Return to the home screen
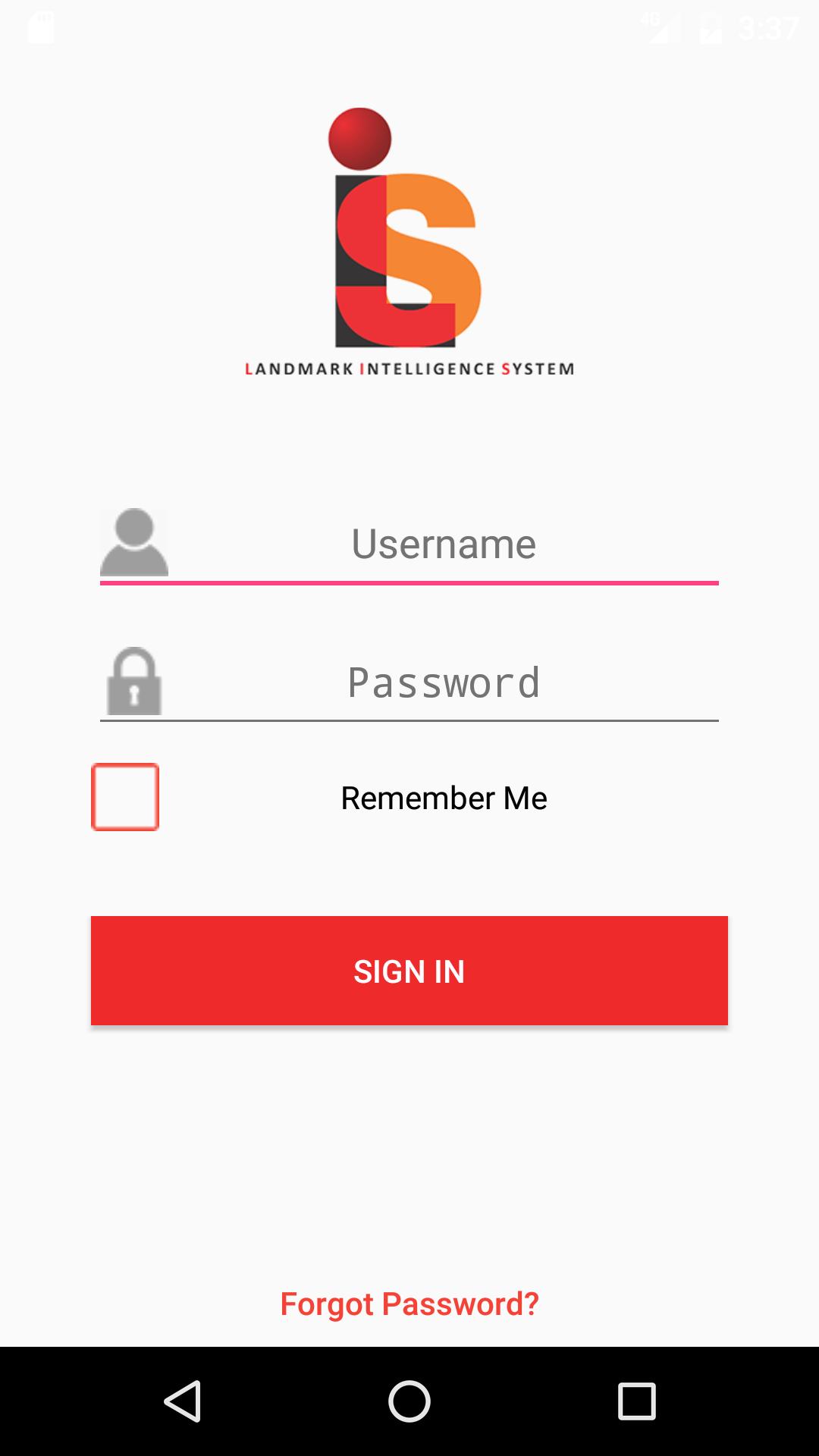 [409, 1401]
